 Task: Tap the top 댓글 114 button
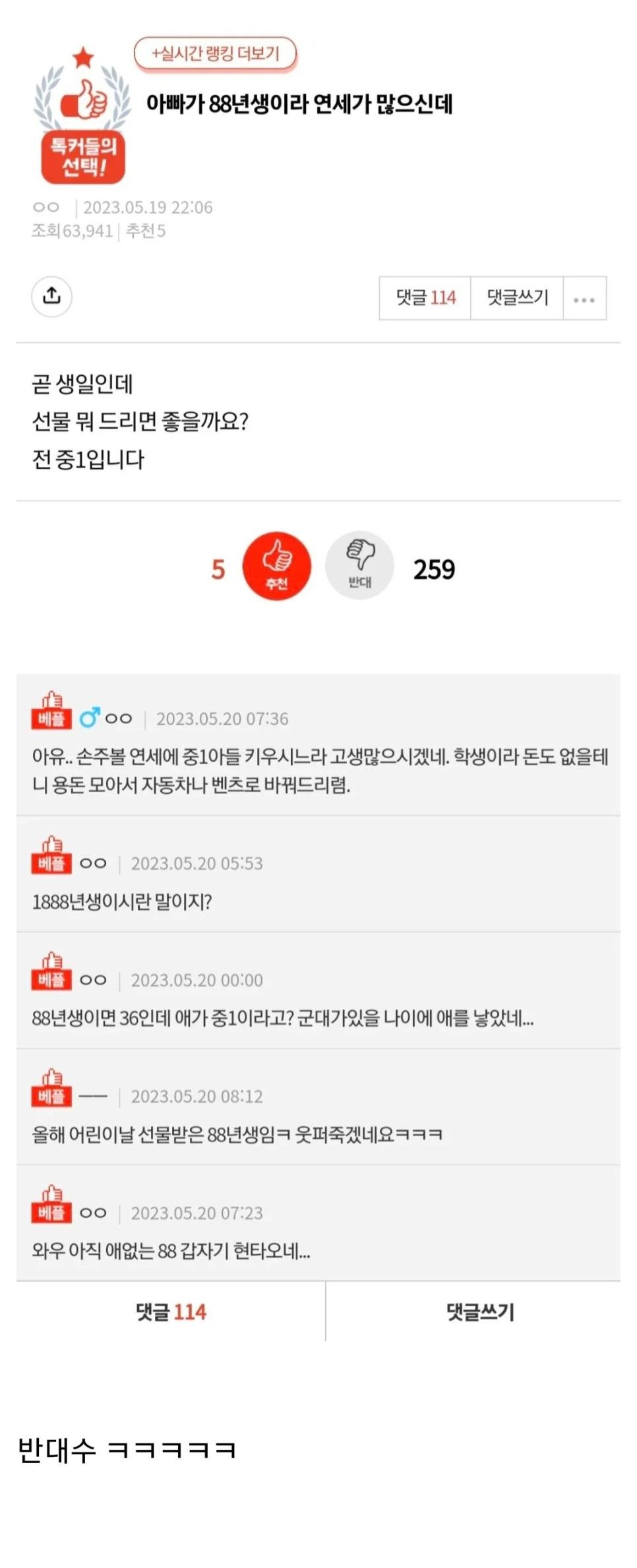pos(425,298)
